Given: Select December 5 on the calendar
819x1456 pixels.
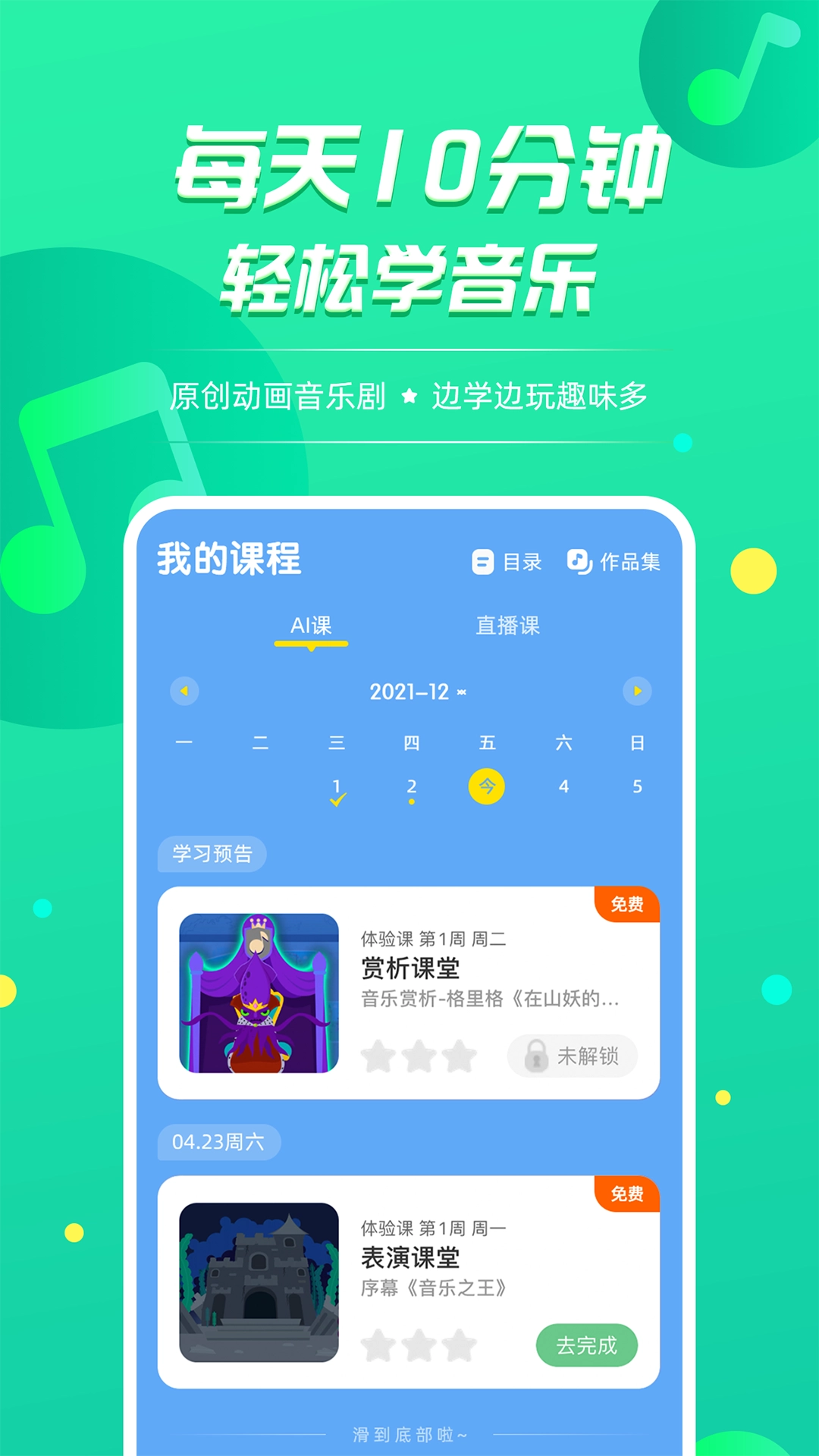Looking at the screenshot, I should pyautogui.click(x=639, y=787).
